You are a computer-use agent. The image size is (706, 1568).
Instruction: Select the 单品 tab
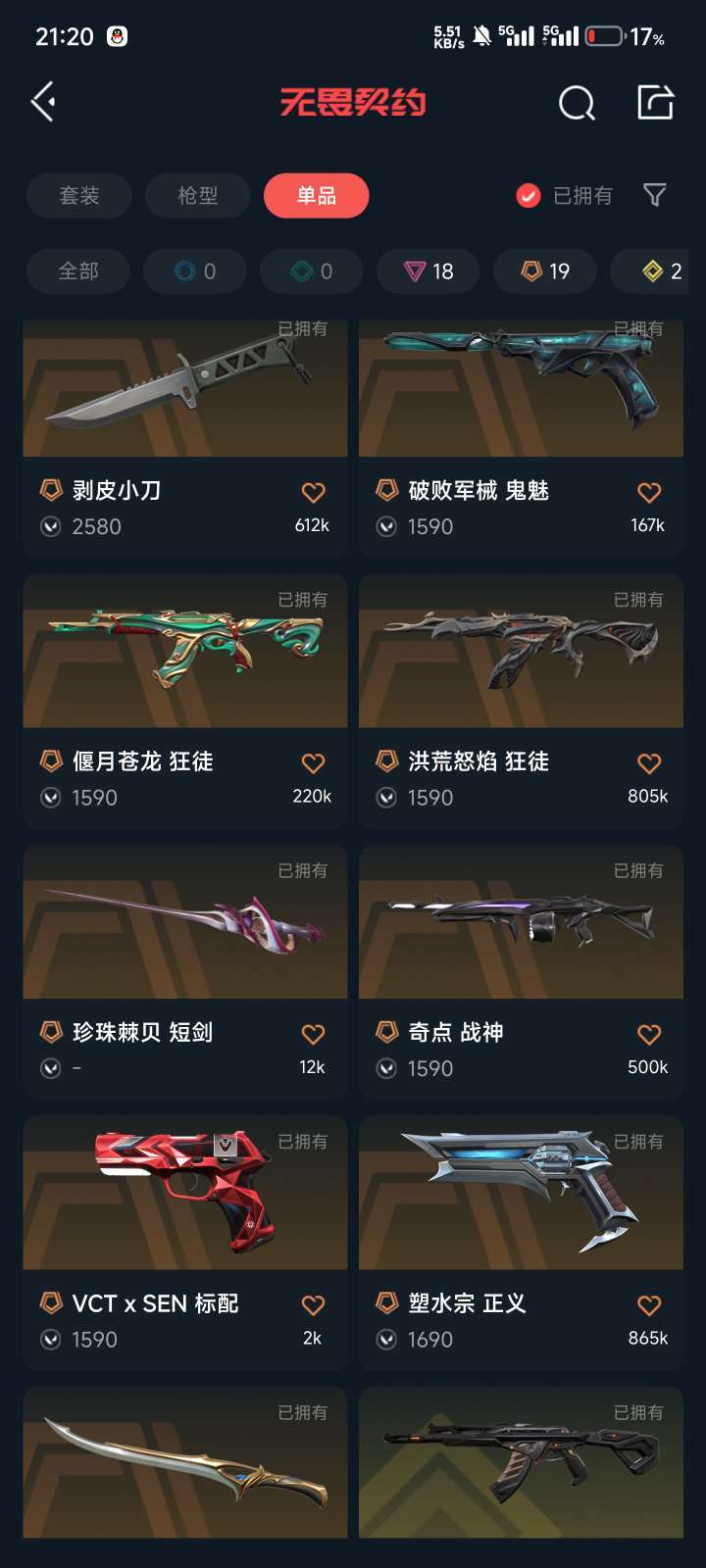[316, 196]
